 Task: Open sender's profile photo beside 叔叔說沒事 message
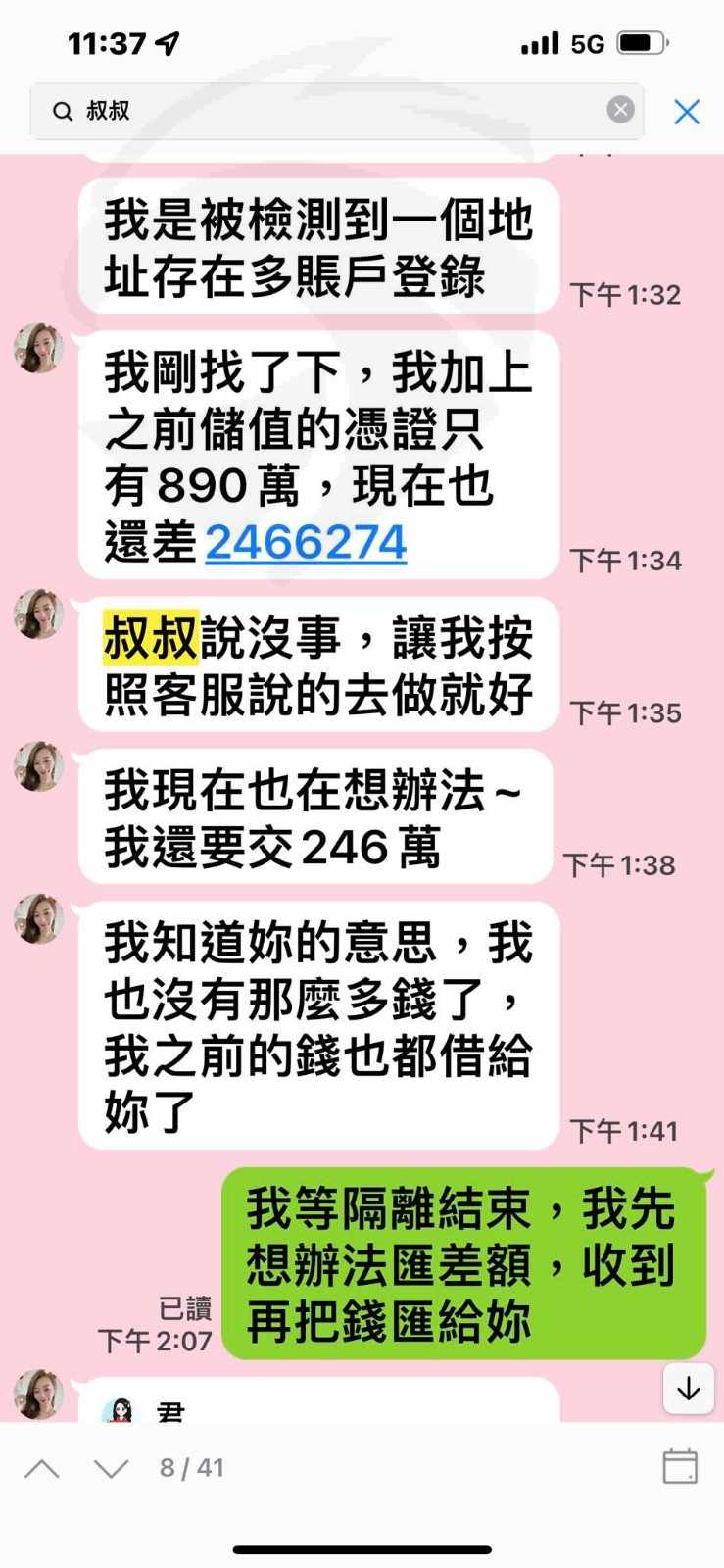38,614
